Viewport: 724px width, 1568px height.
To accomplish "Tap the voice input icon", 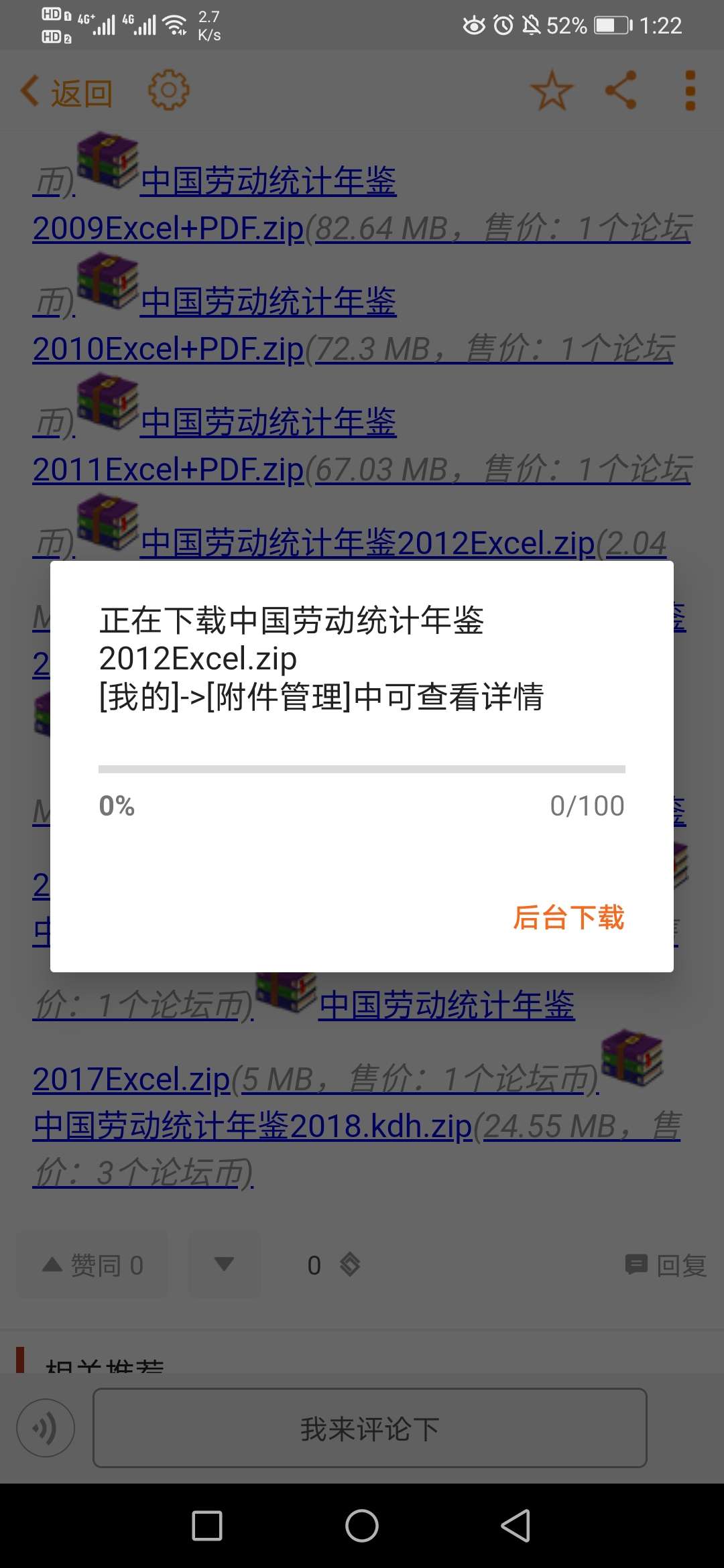I will (x=46, y=1429).
